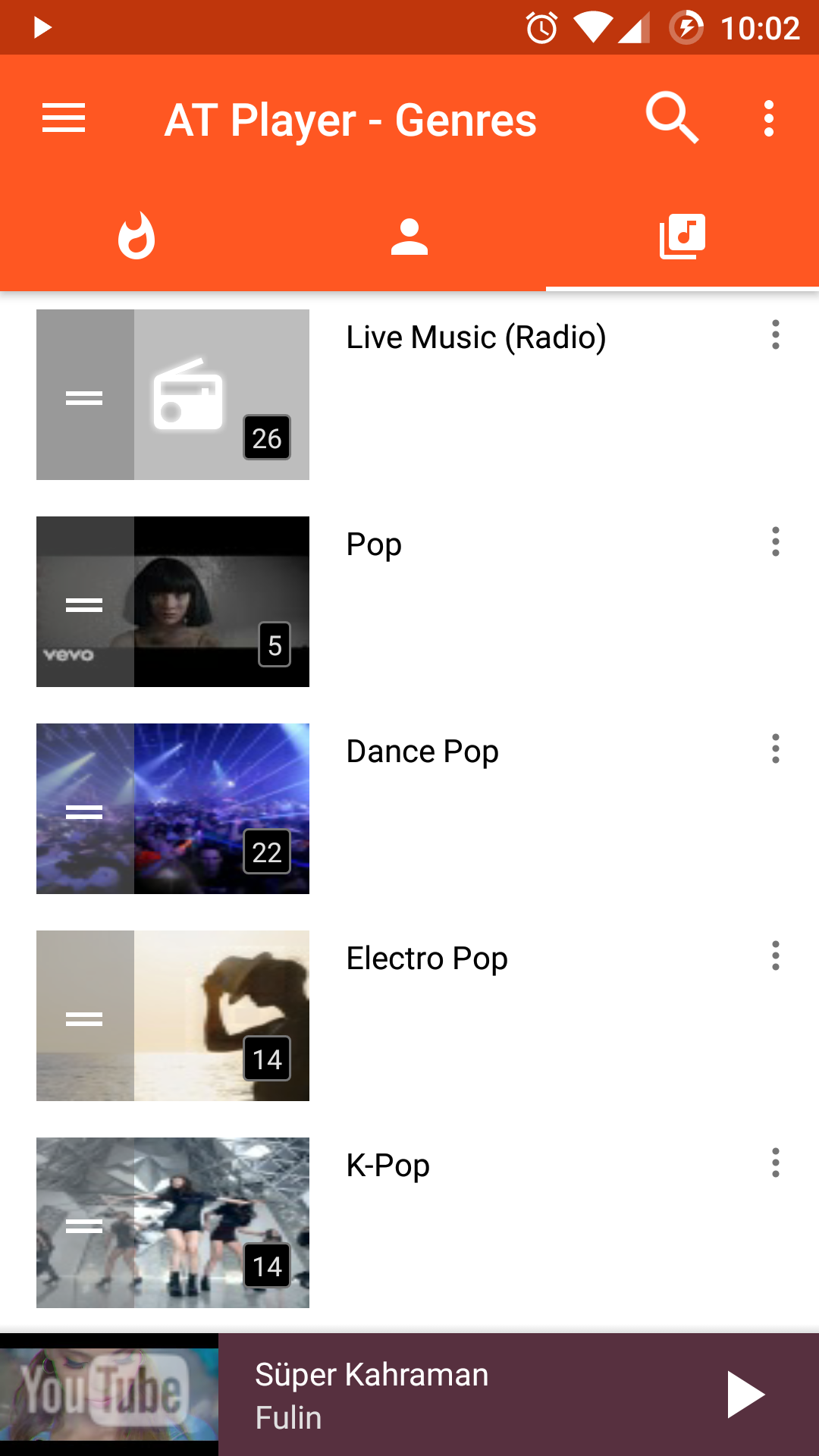819x1456 pixels.
Task: Switch to the artists person tab
Action: click(409, 237)
